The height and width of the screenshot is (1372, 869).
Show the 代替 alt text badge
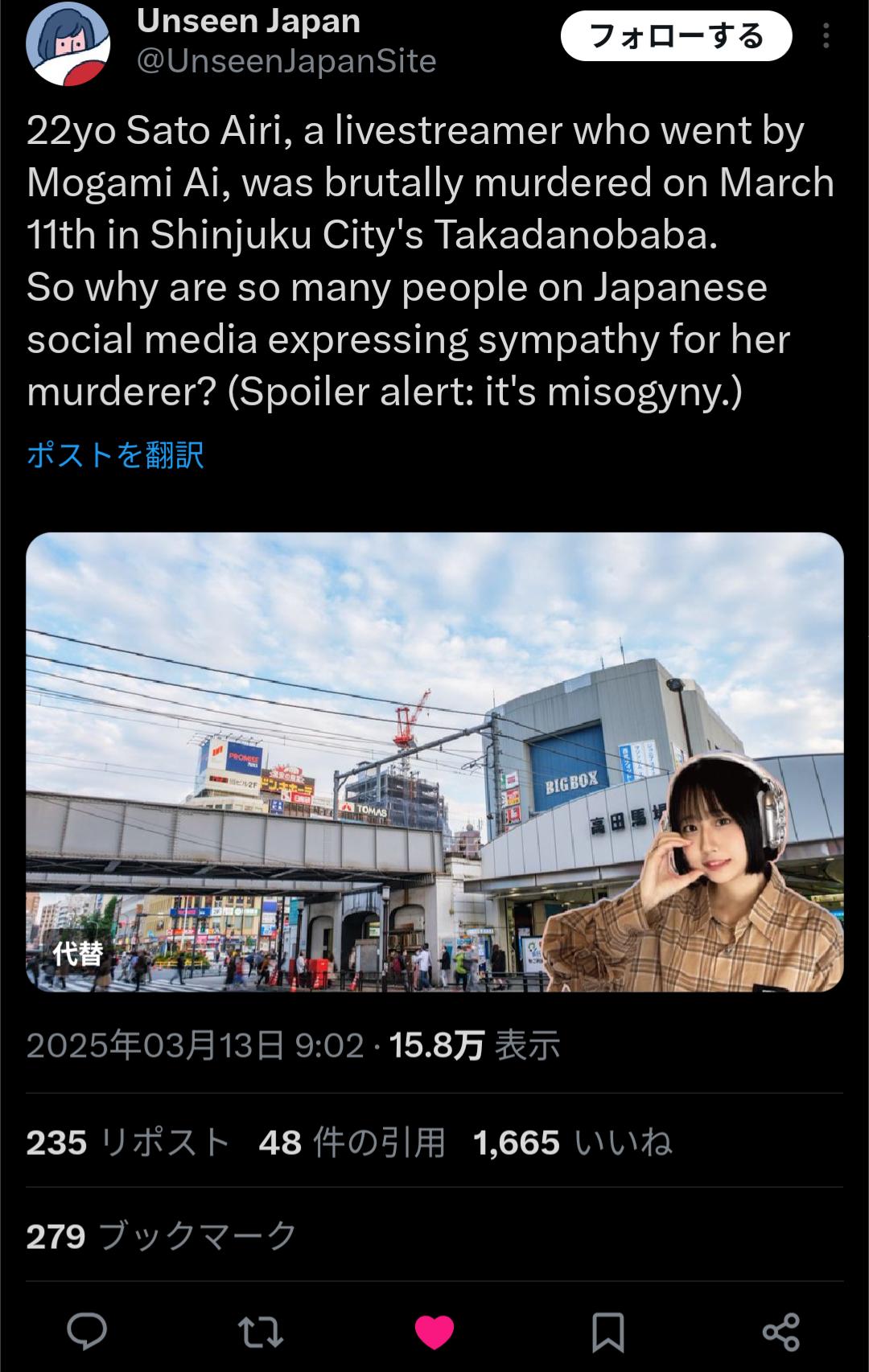pos(78,953)
